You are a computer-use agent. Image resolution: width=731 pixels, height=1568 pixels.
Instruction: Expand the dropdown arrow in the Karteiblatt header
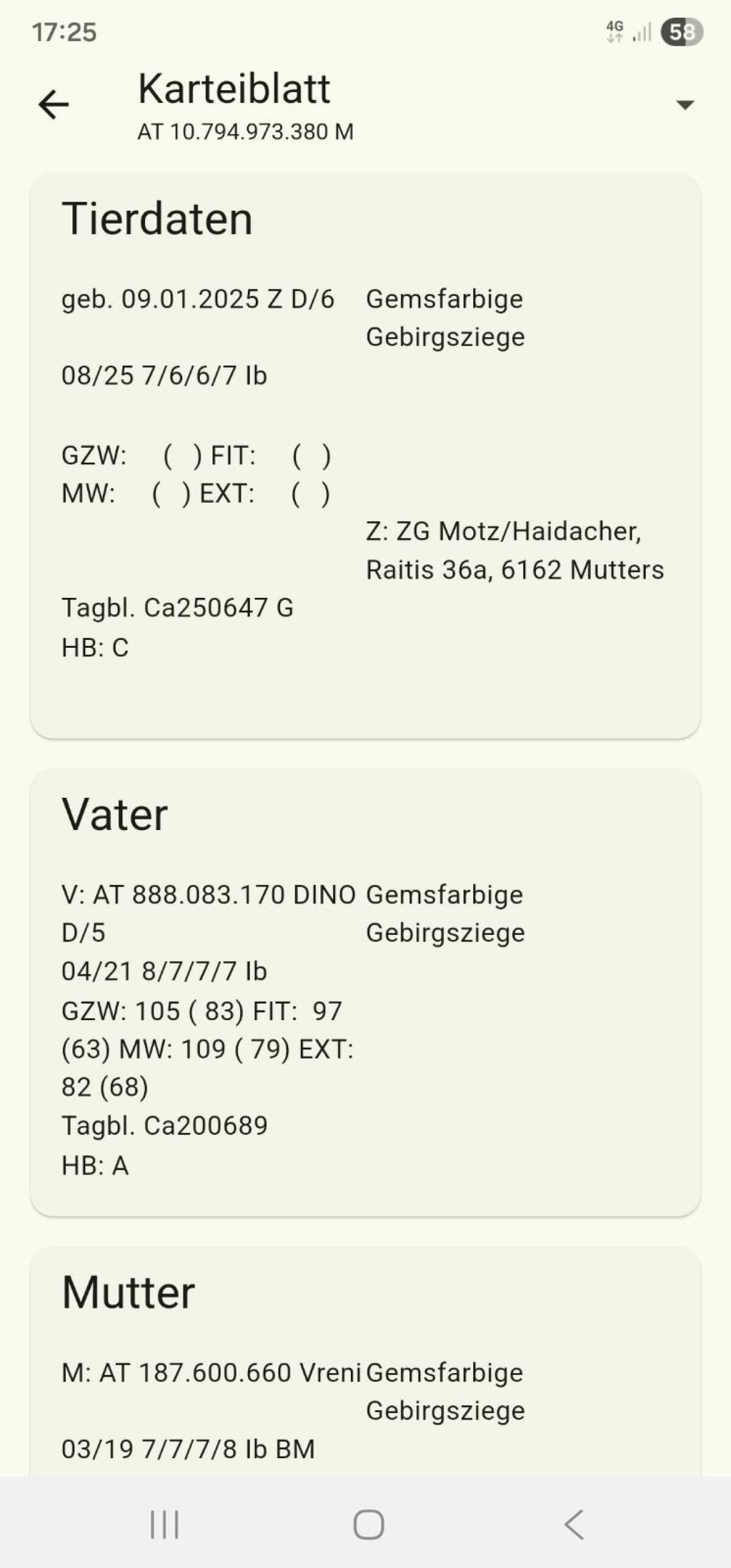coord(685,105)
